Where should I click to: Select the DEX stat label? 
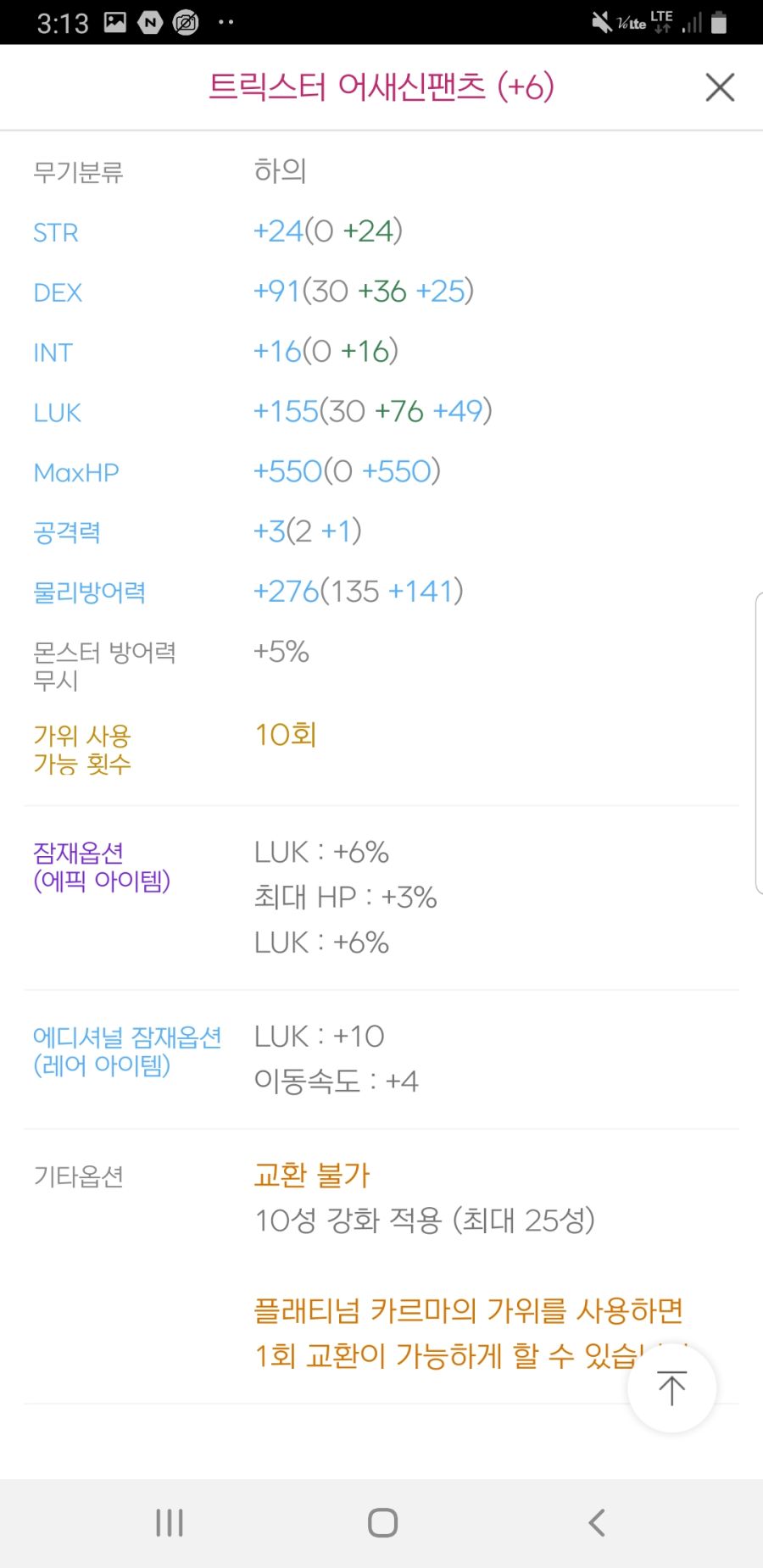[x=58, y=292]
